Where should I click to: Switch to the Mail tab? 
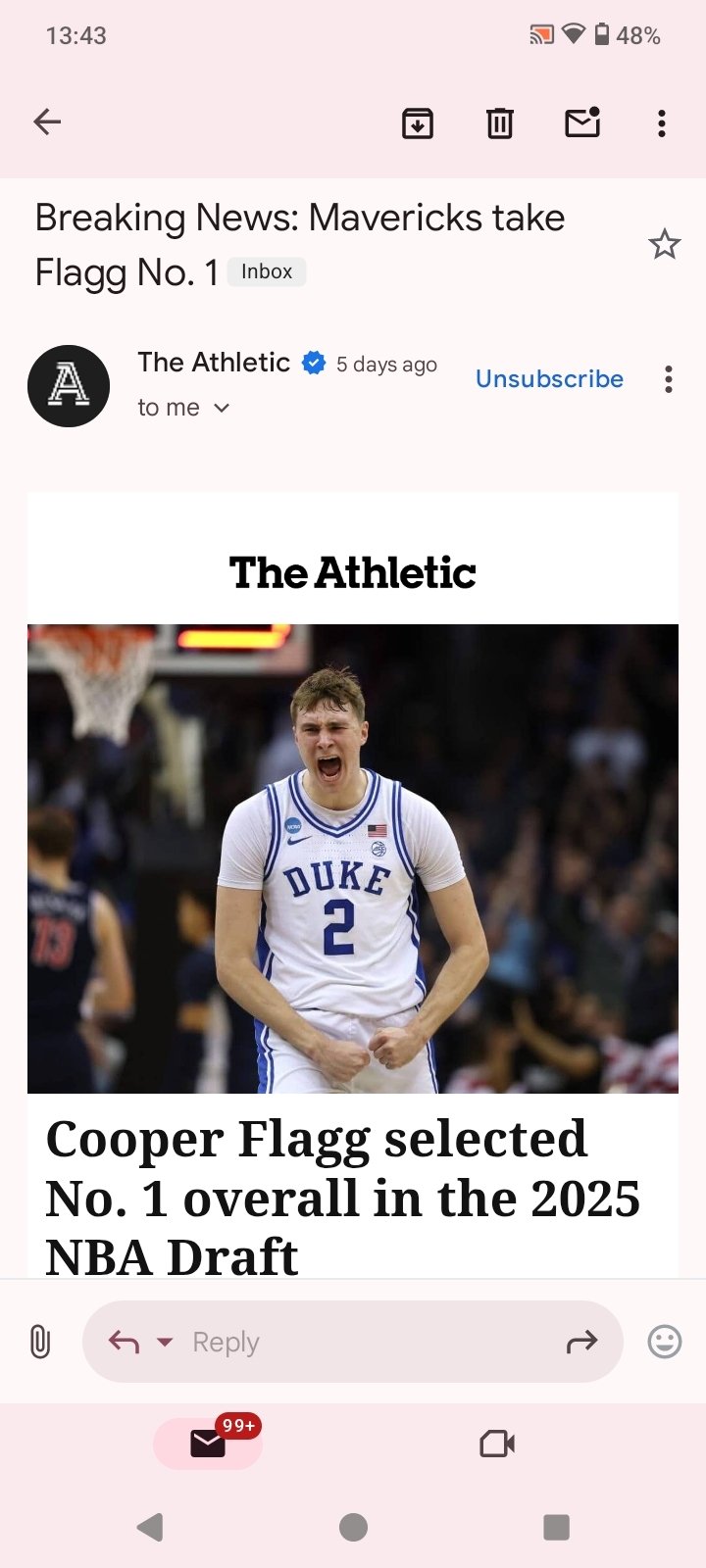click(x=208, y=1444)
